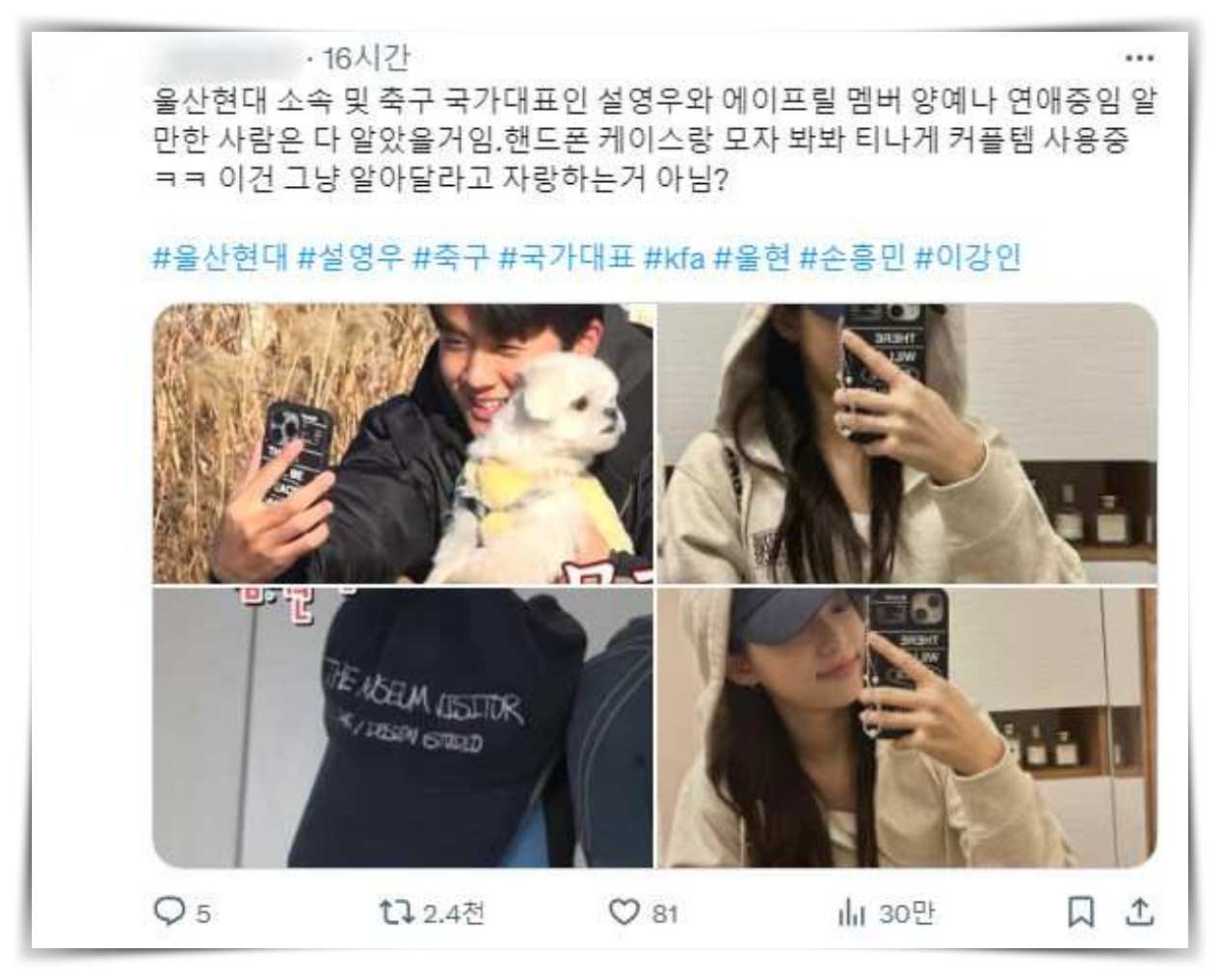Open the post's overflow menu

tap(1139, 59)
